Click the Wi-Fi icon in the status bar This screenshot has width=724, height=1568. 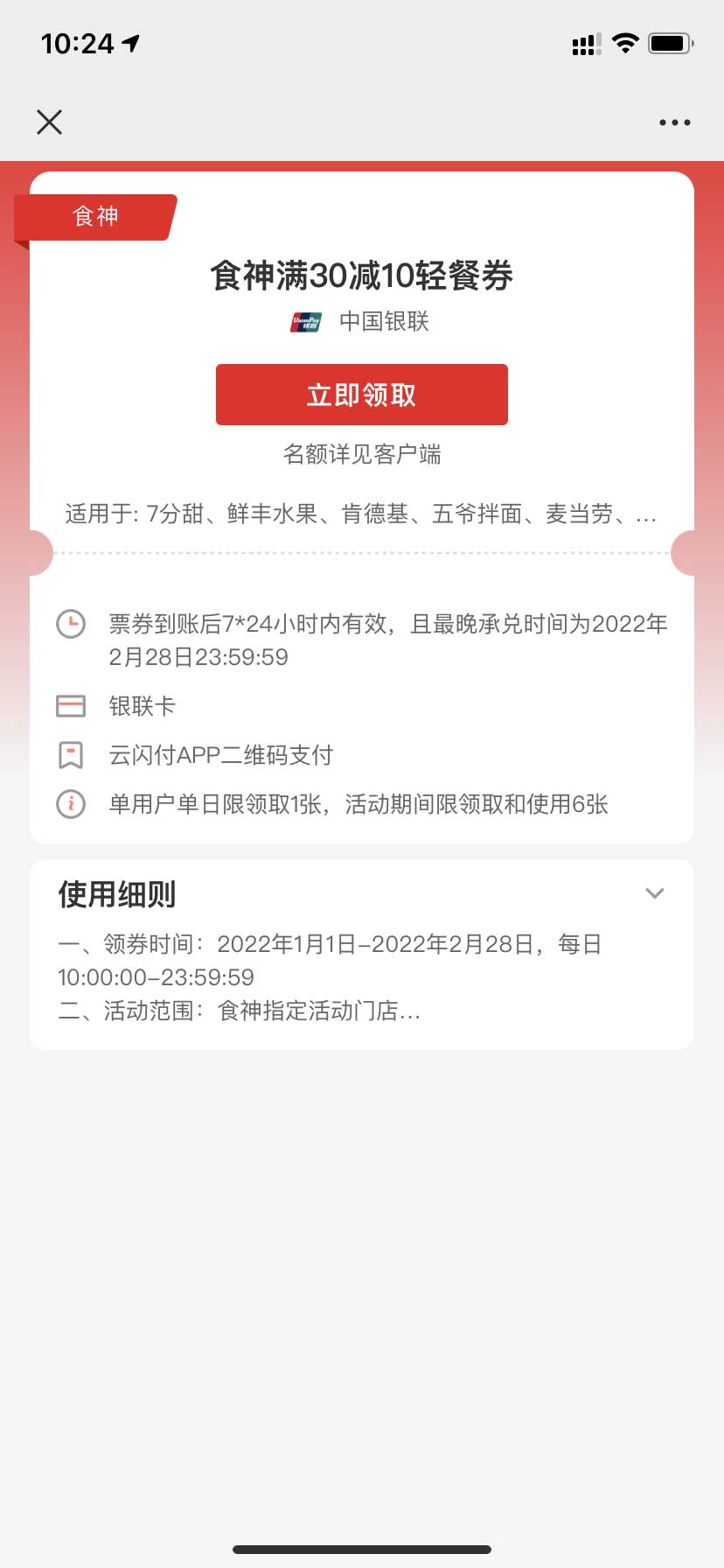coord(624,42)
